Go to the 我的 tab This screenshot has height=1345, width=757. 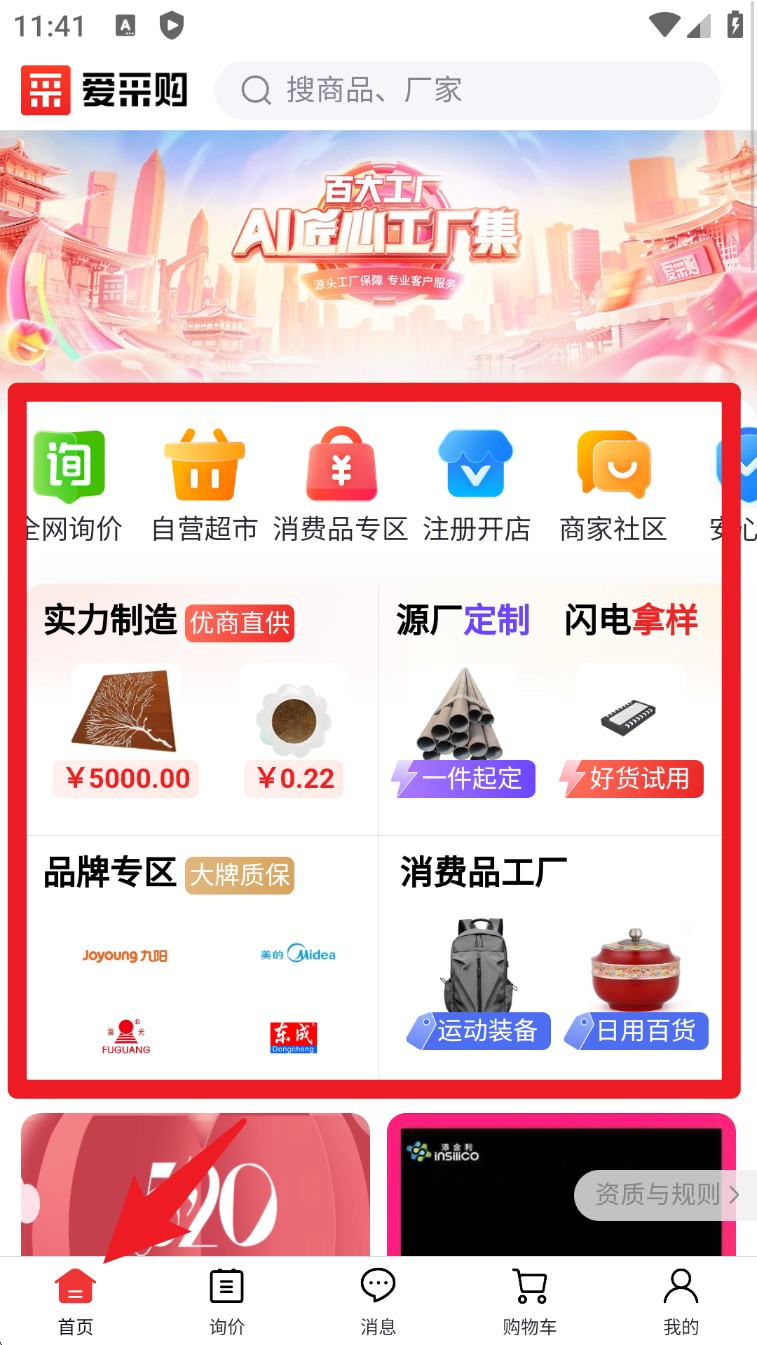click(681, 1300)
